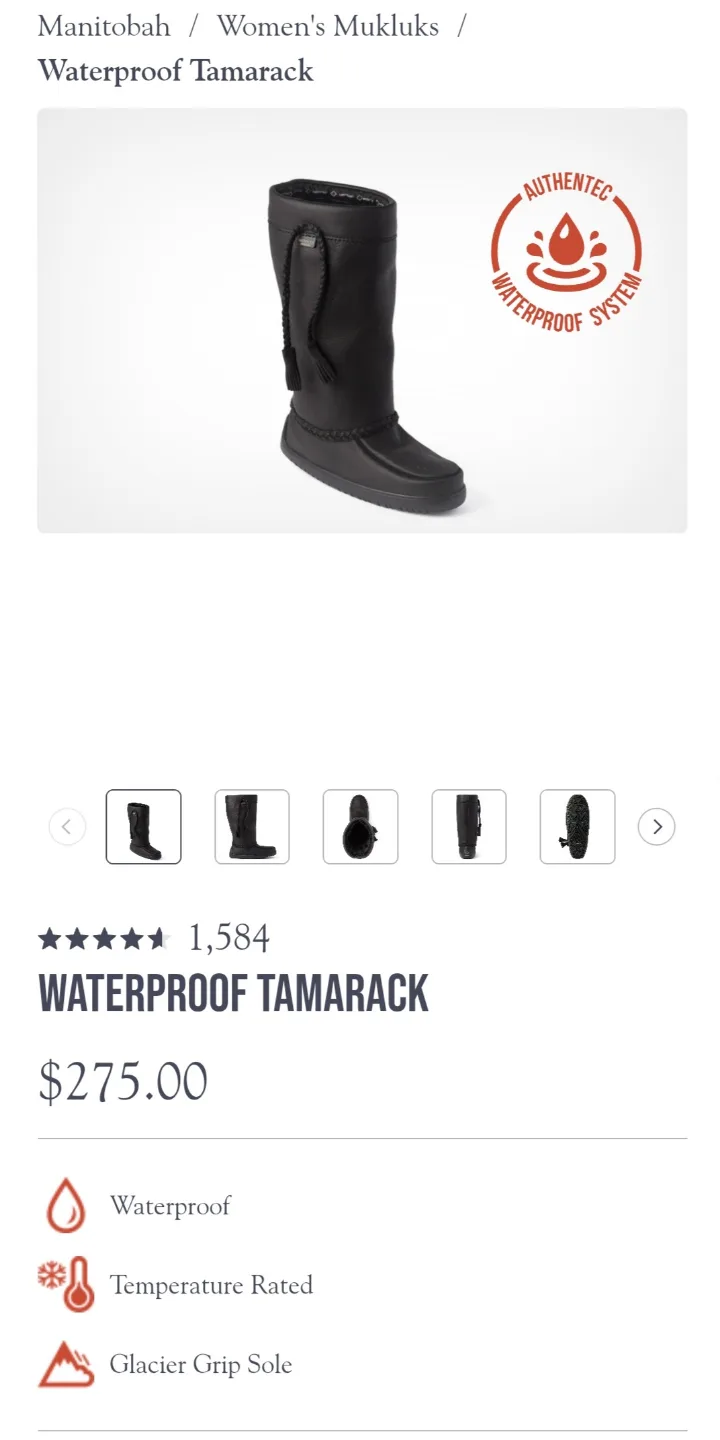Open the Manitobah breadcrumb link
The width and height of the screenshot is (720, 1440).
coord(104,26)
